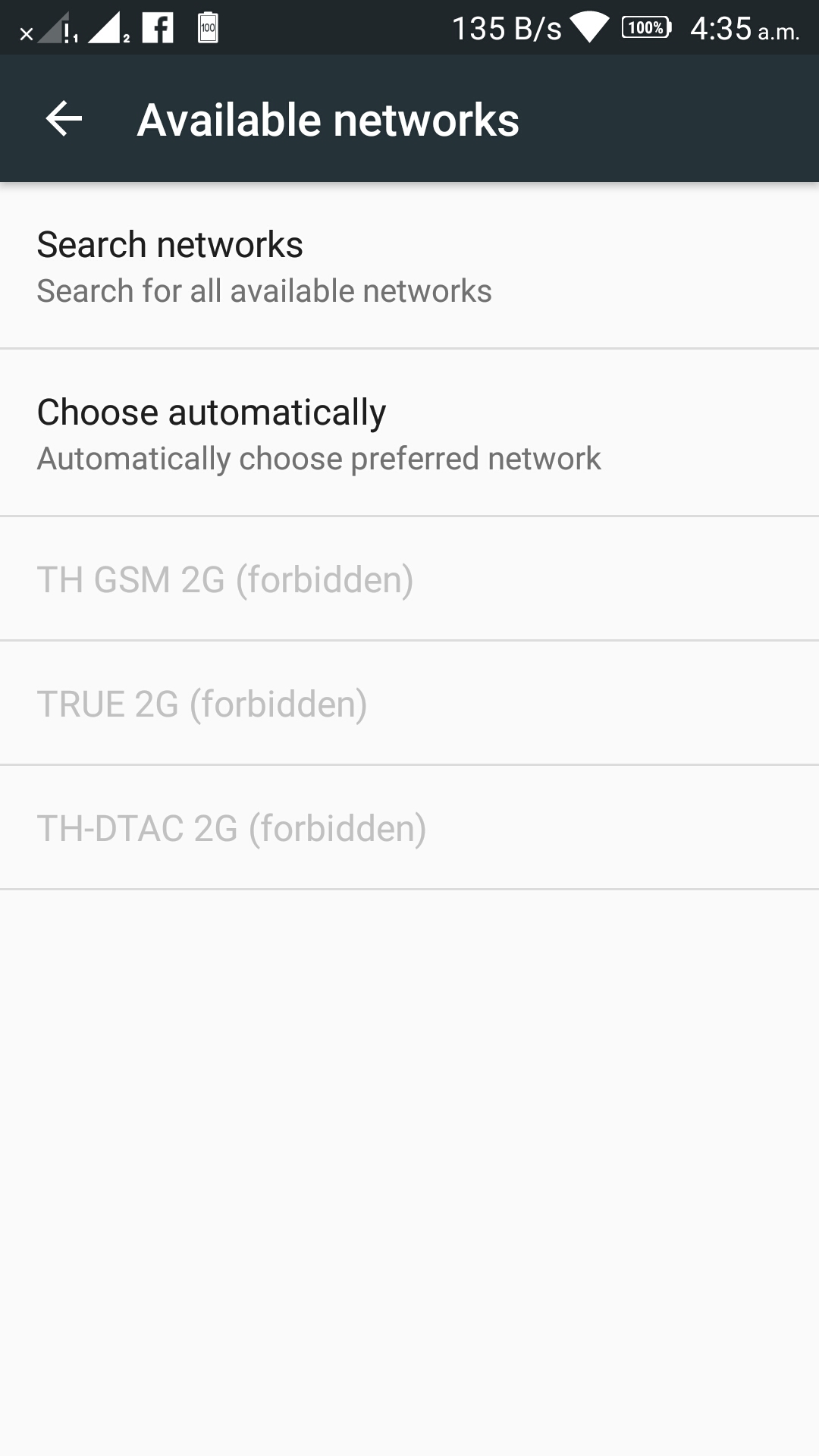Choose the TRUE 2G network
This screenshot has height=1456, width=819.
coord(409,704)
